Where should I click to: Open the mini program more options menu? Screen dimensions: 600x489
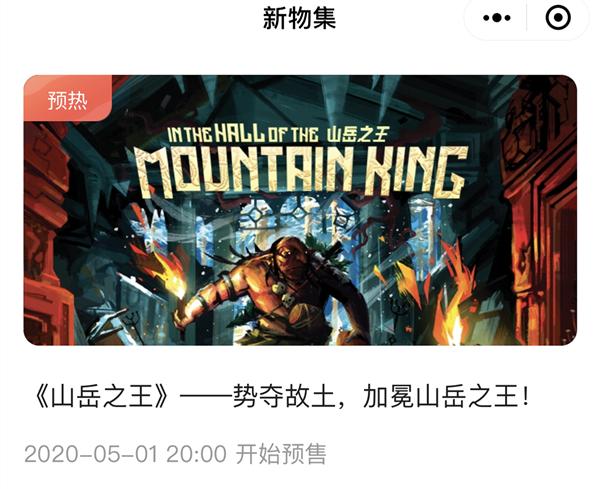tap(497, 18)
